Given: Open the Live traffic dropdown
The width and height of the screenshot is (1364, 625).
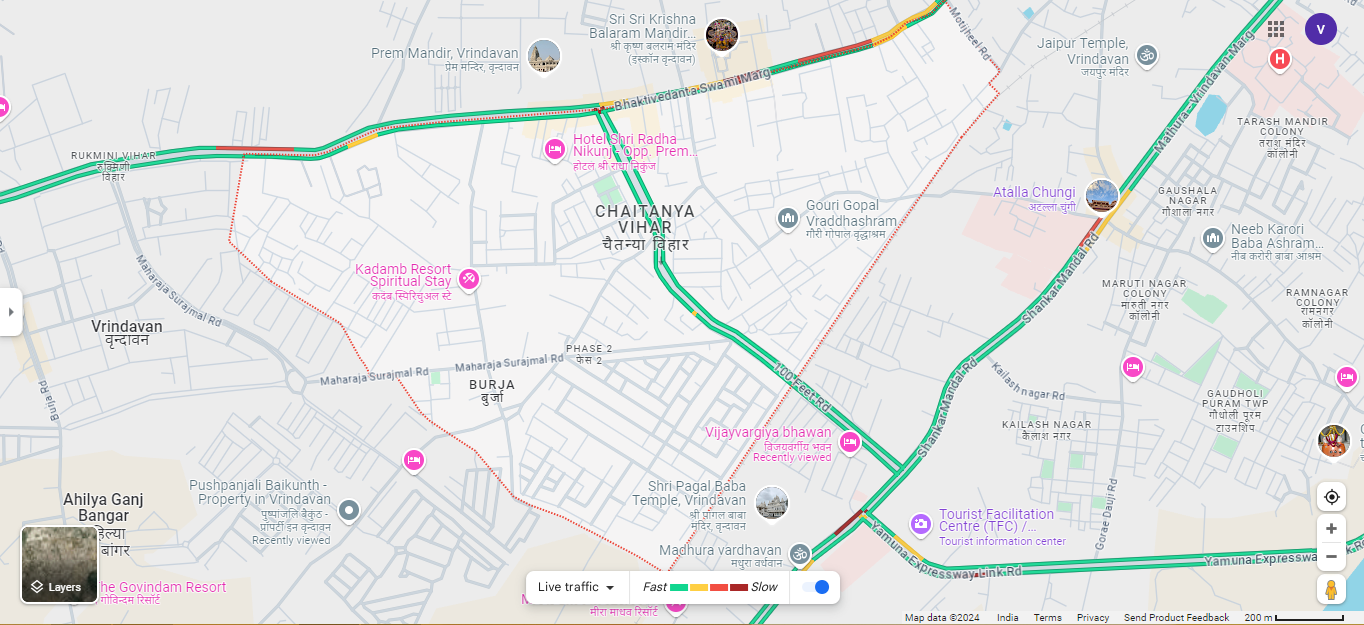Looking at the screenshot, I should 576,587.
